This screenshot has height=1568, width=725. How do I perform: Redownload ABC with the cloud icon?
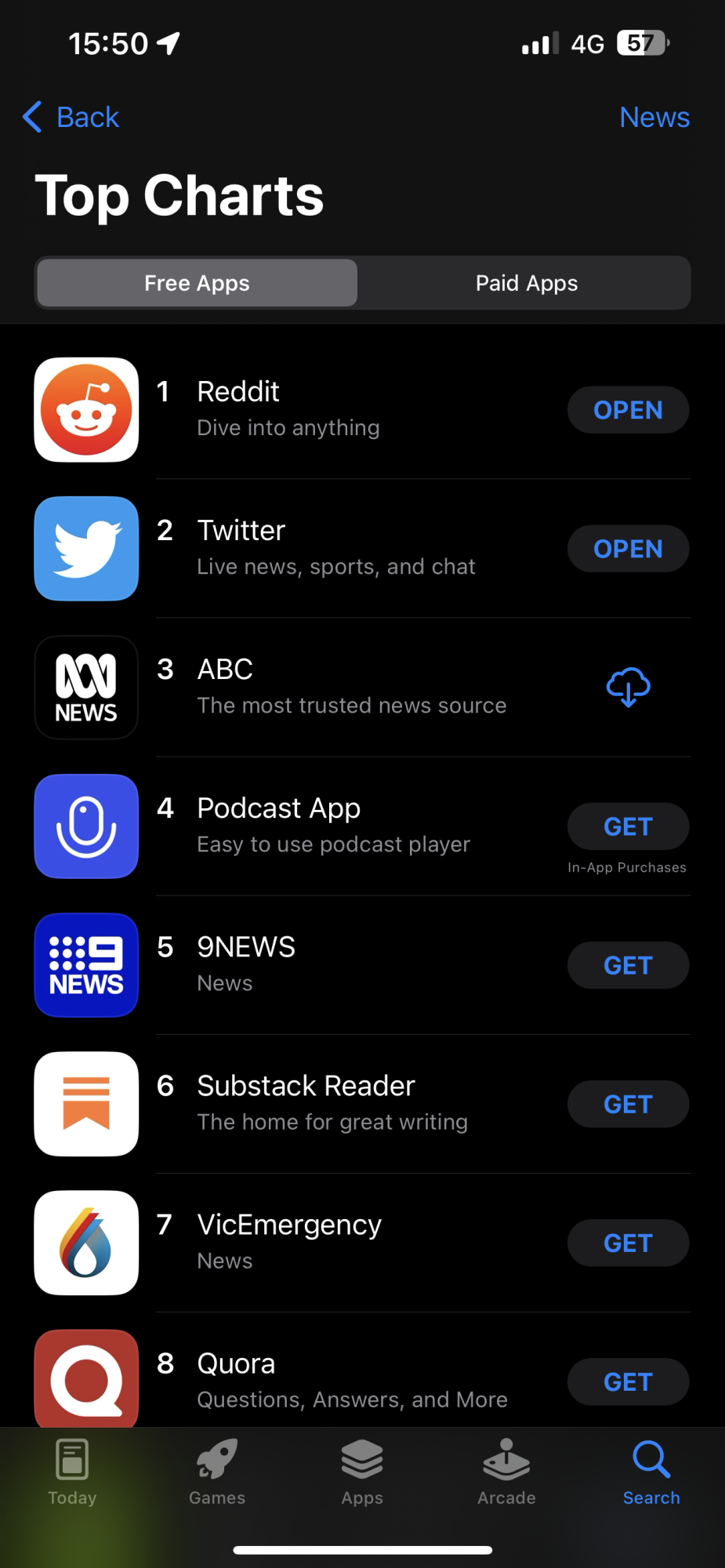point(628,688)
